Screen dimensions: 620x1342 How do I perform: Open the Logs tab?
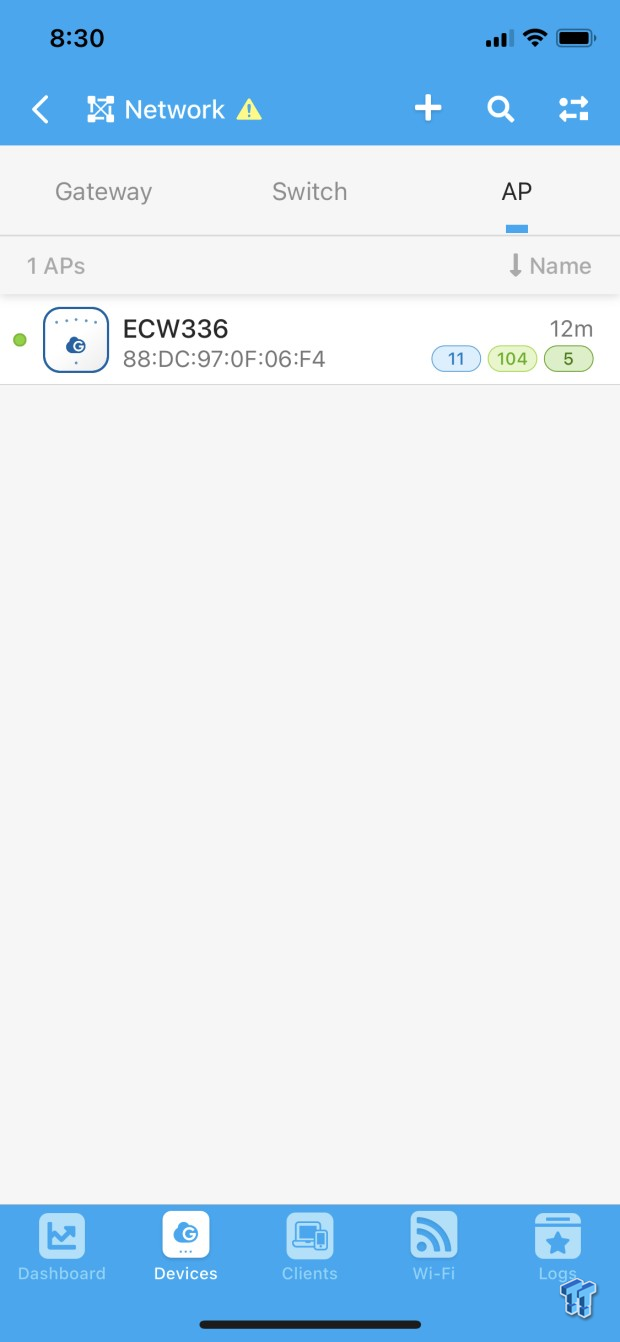557,1247
